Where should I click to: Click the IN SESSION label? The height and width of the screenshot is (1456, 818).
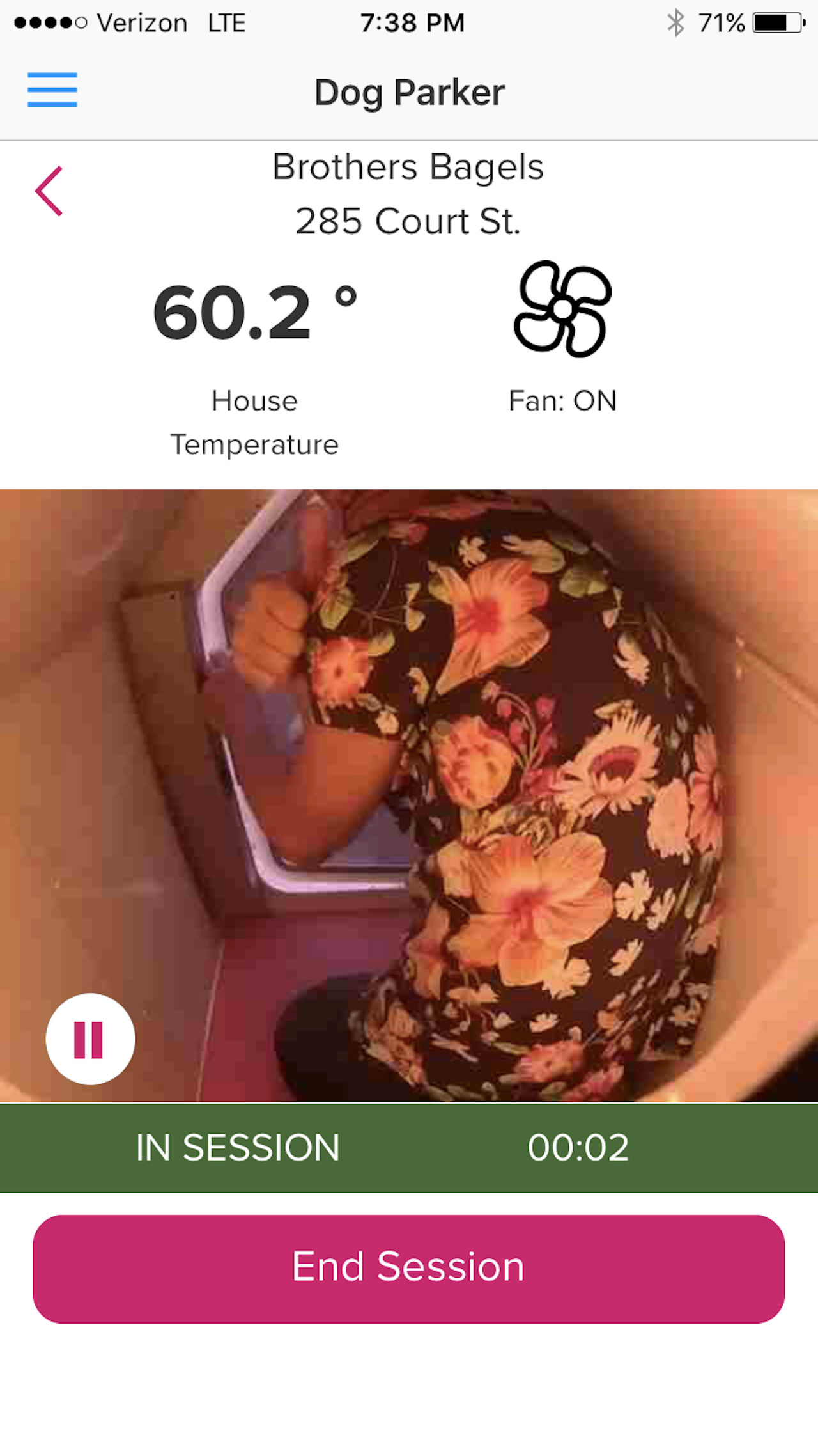pyautogui.click(x=238, y=1147)
